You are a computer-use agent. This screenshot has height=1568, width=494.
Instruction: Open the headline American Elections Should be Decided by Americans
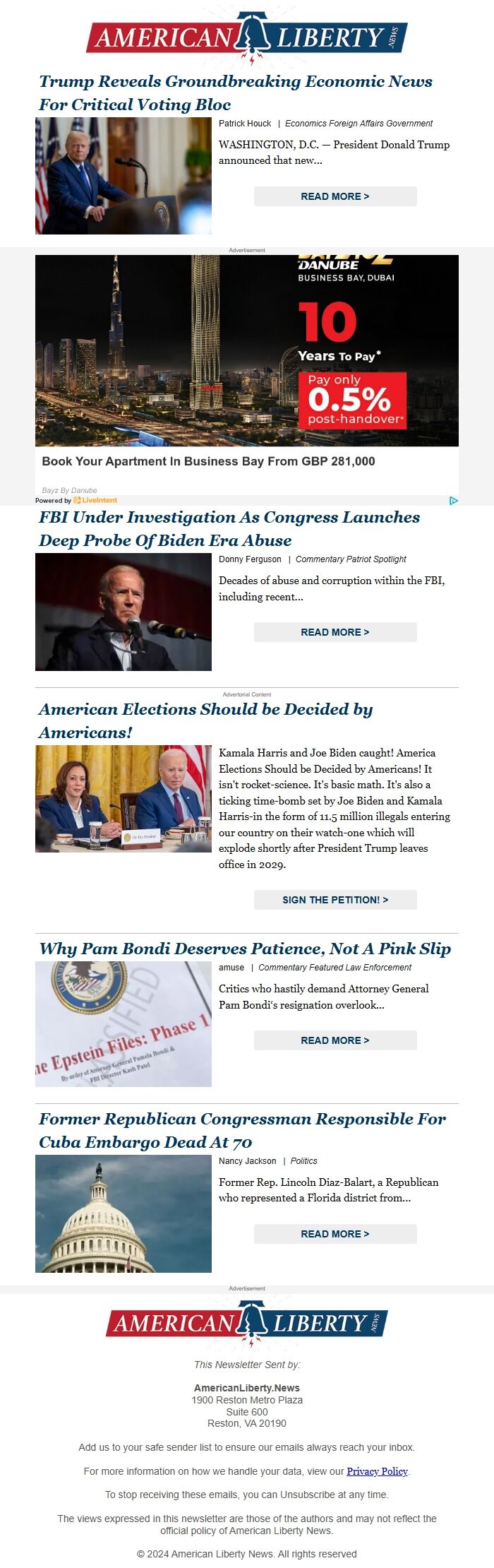tap(205, 720)
